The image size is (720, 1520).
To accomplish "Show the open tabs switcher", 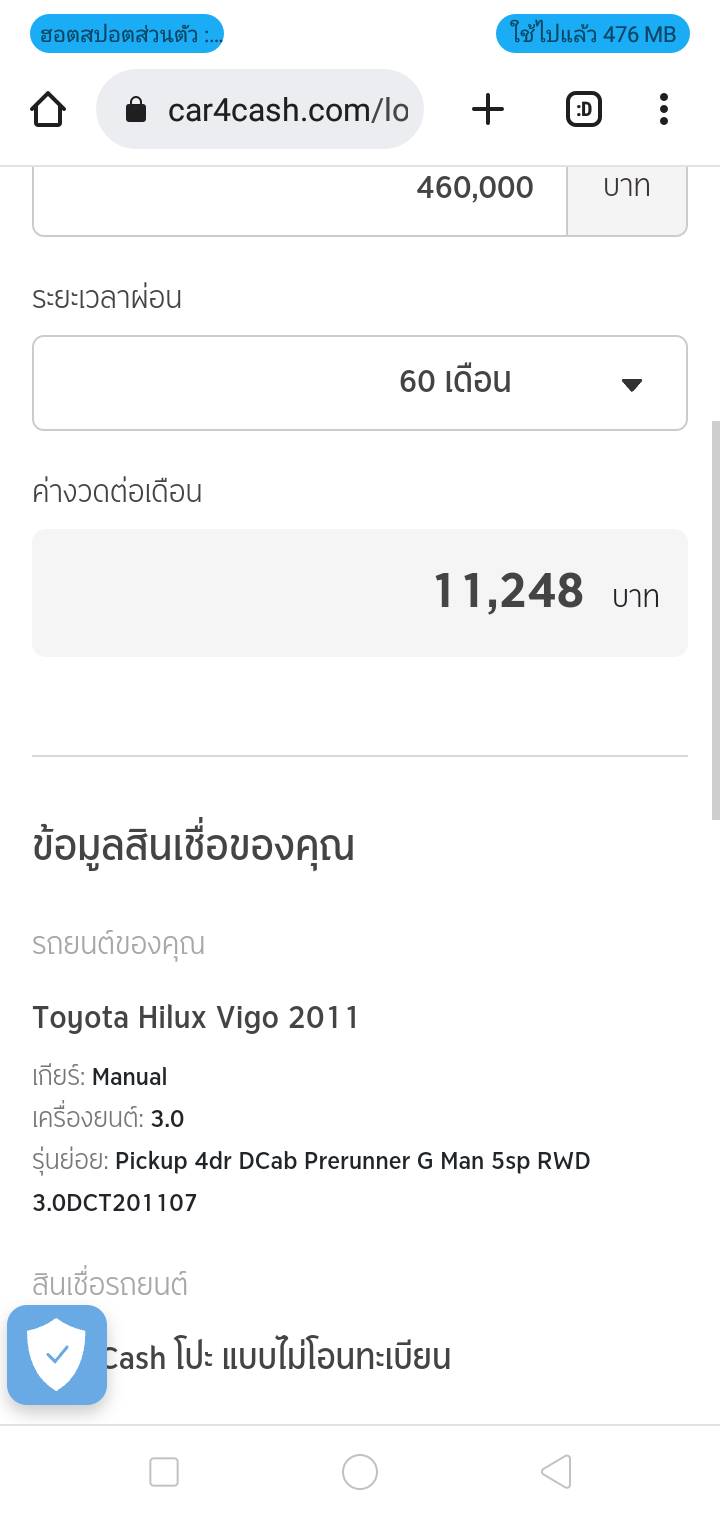I will [x=584, y=109].
